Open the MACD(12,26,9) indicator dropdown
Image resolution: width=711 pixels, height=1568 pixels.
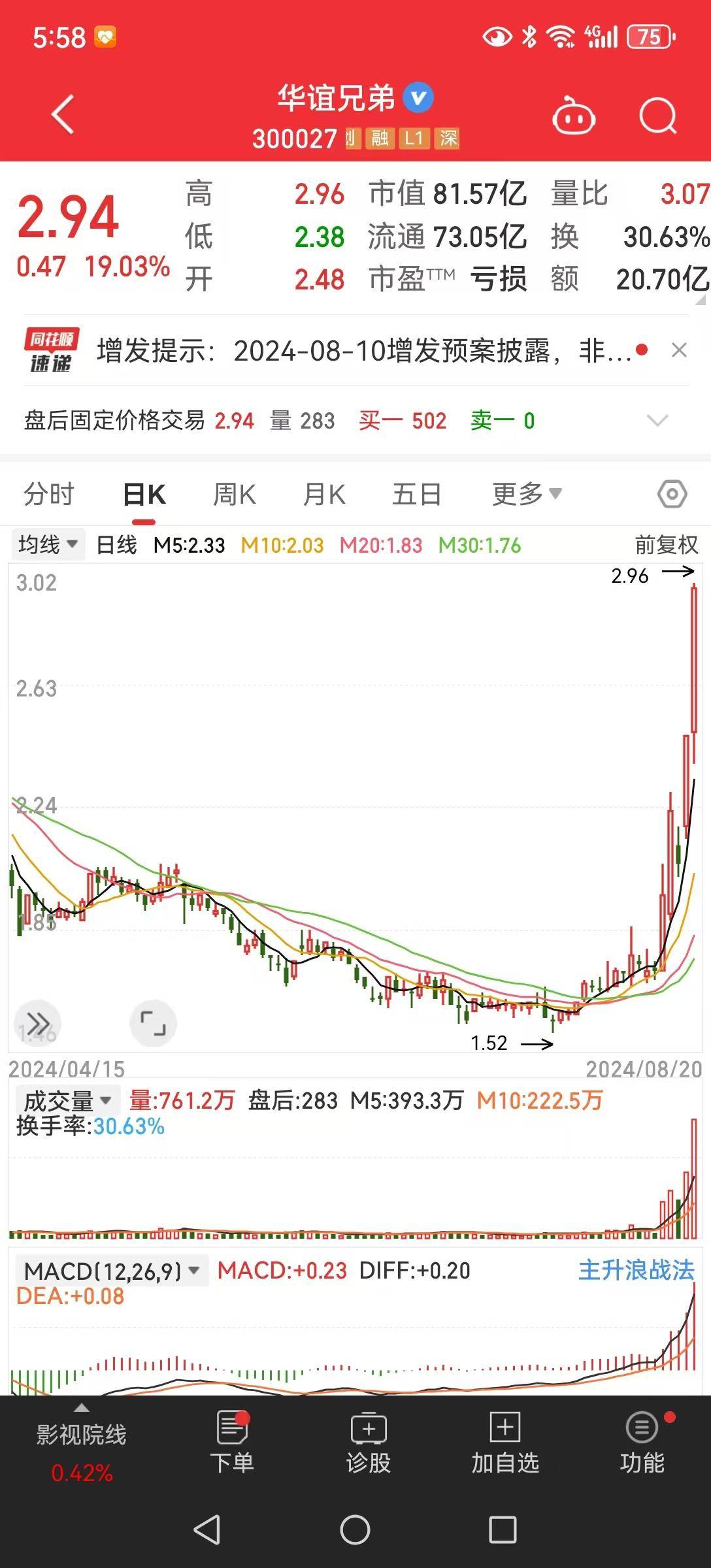point(111,1271)
